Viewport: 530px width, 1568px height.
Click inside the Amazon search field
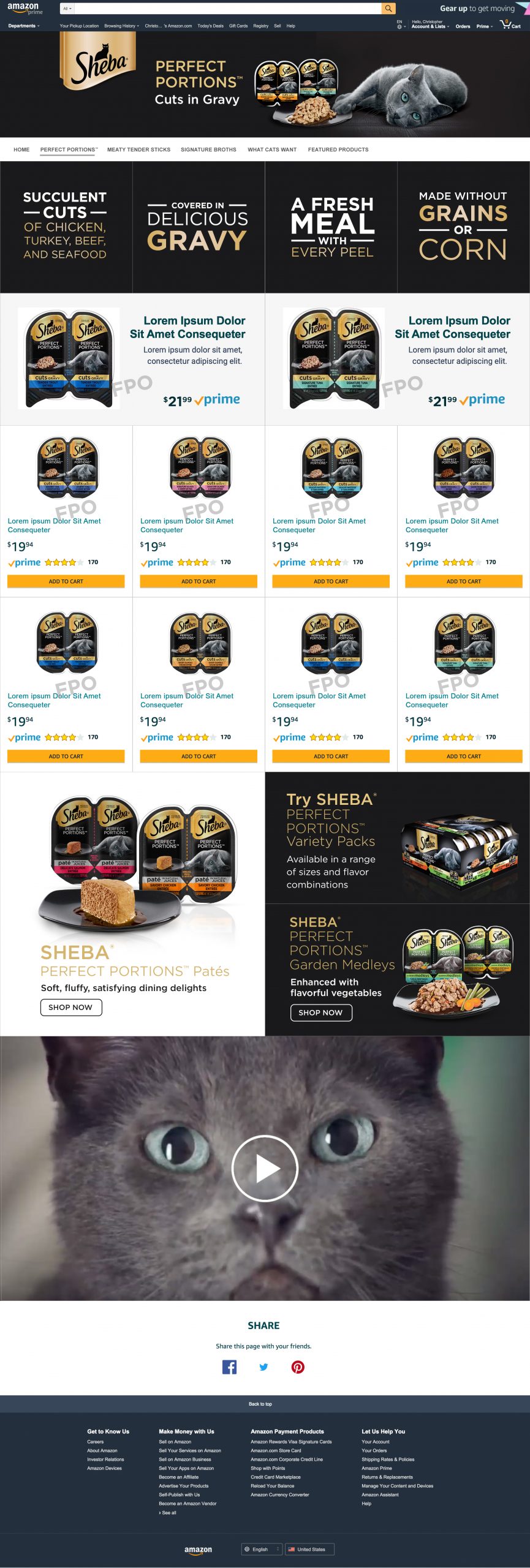point(227,9)
